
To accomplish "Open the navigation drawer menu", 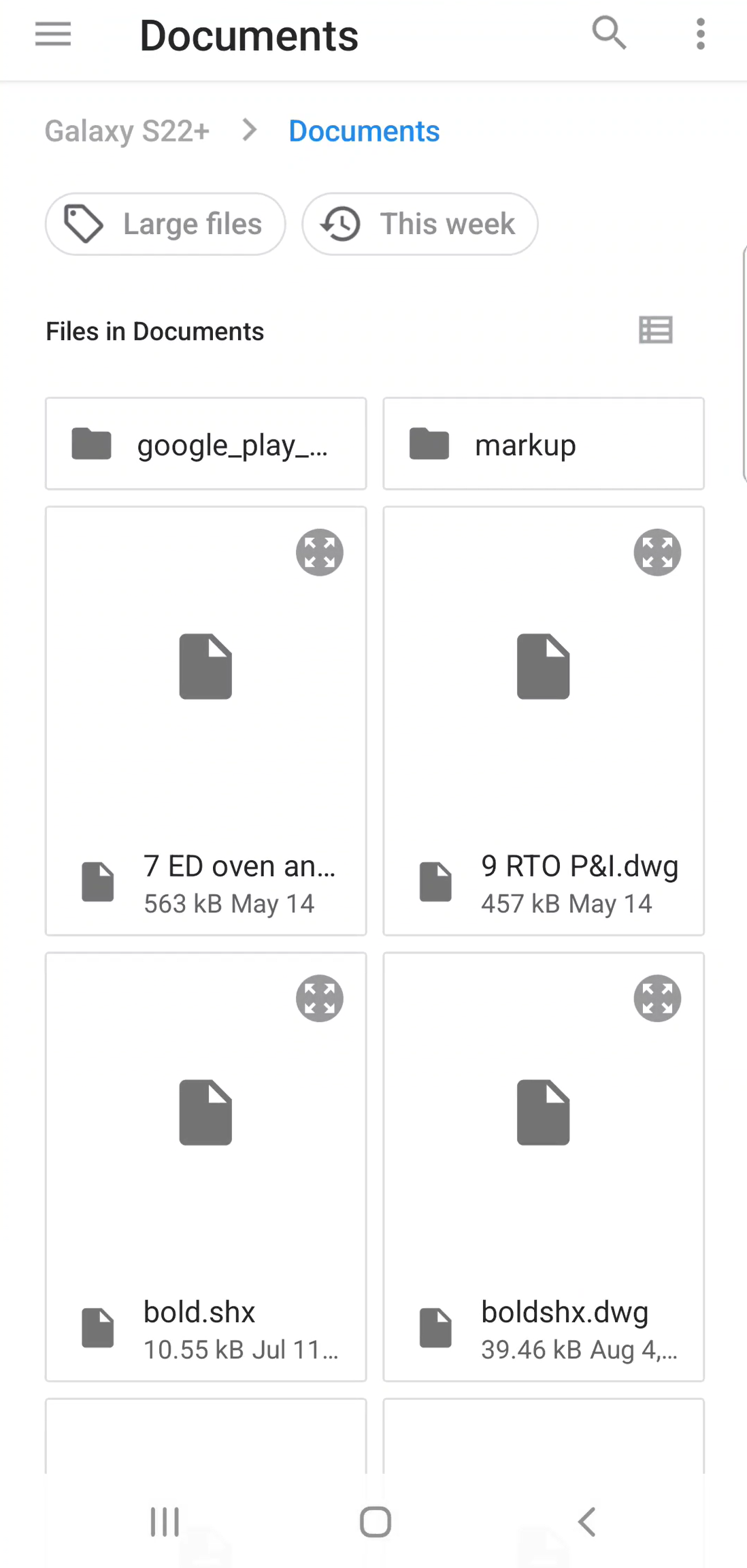I will pyautogui.click(x=53, y=34).
